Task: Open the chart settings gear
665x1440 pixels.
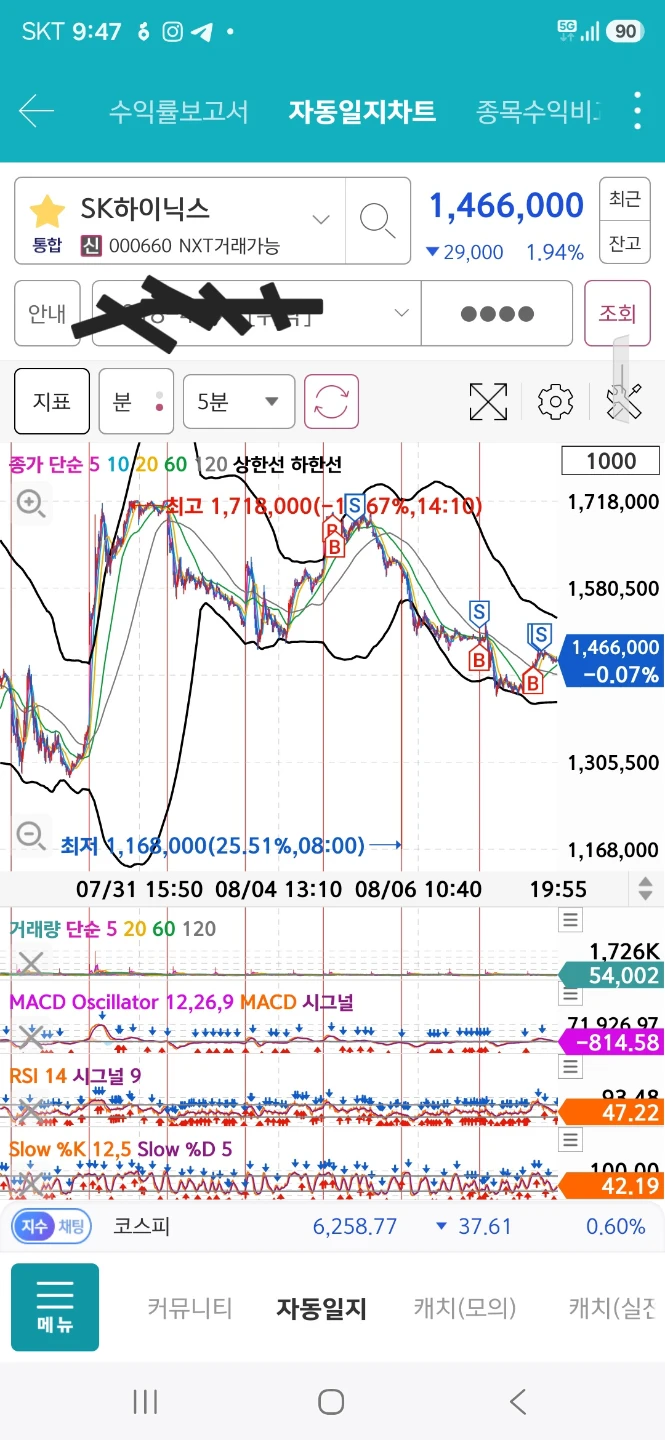Action: coord(555,402)
